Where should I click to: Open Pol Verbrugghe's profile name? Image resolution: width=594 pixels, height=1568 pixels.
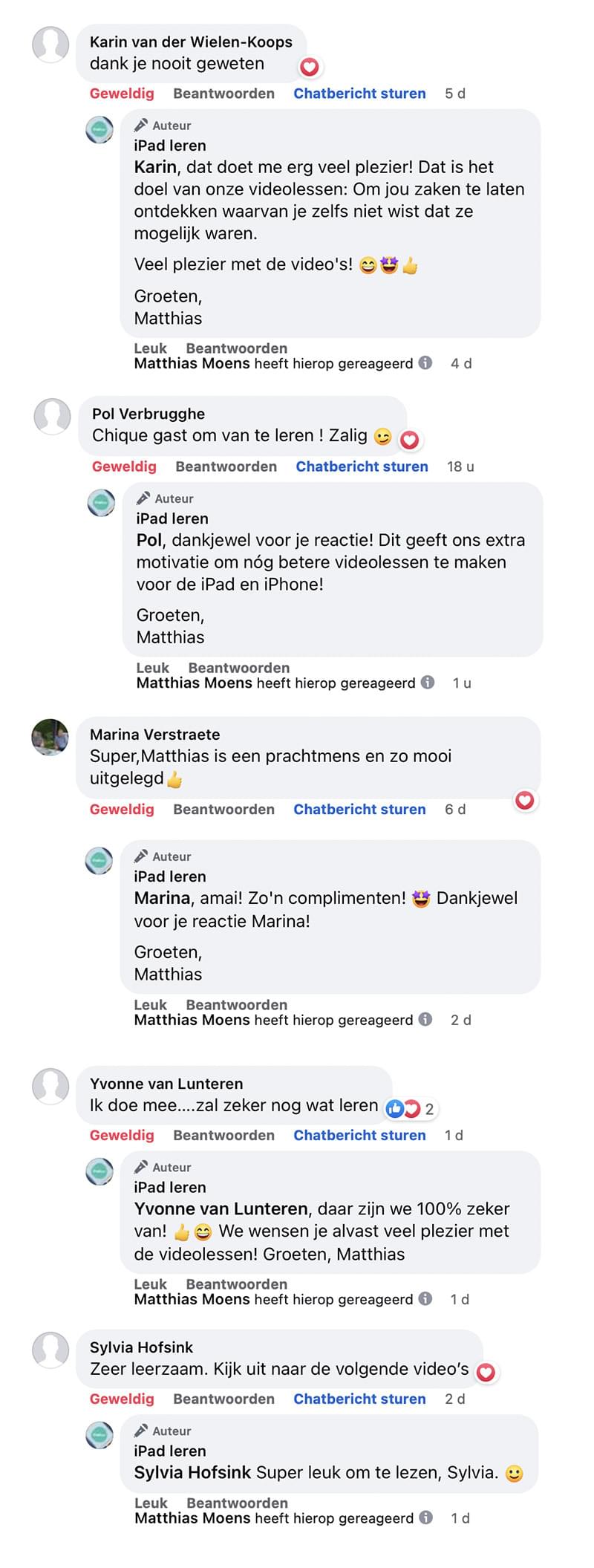[x=148, y=414]
